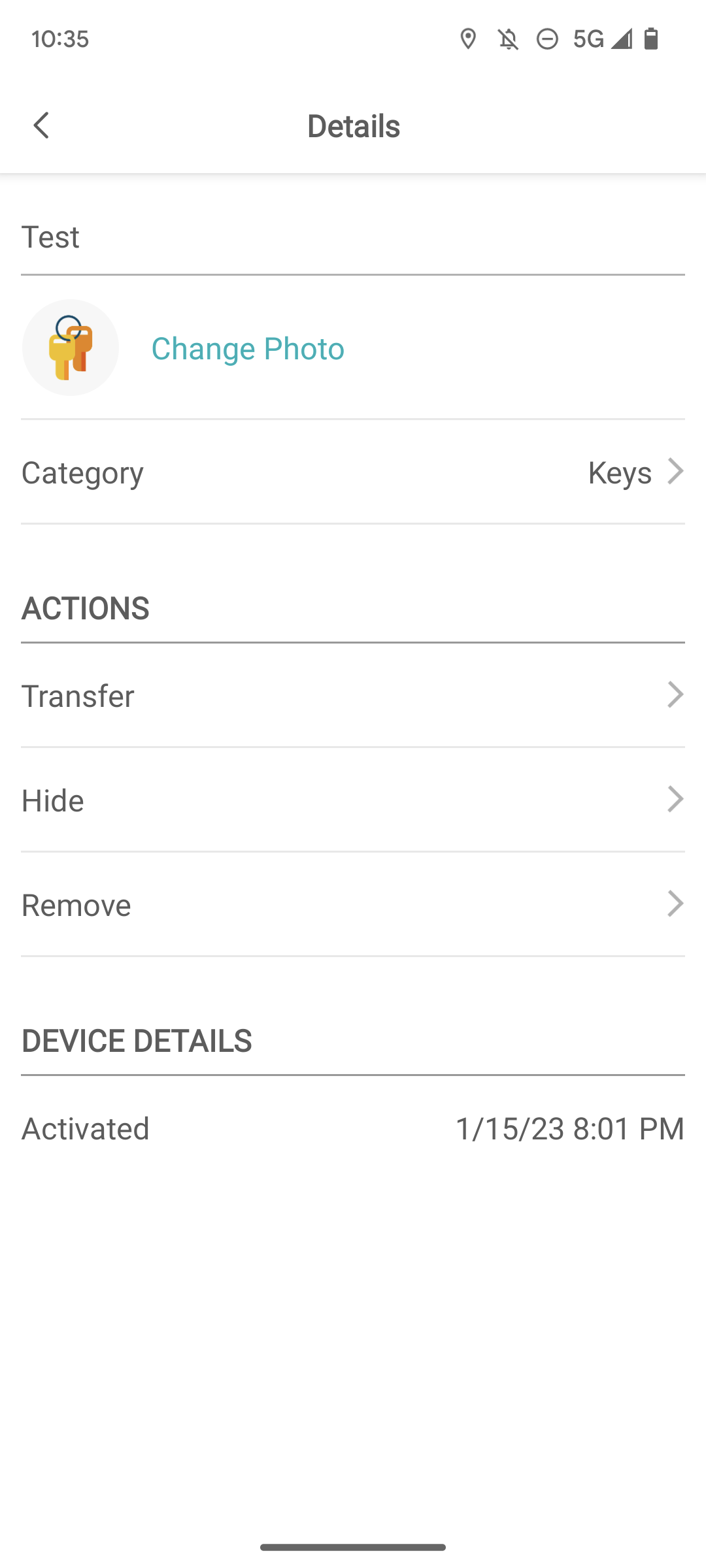
Task: Open the Transfer action
Action: coord(353,695)
